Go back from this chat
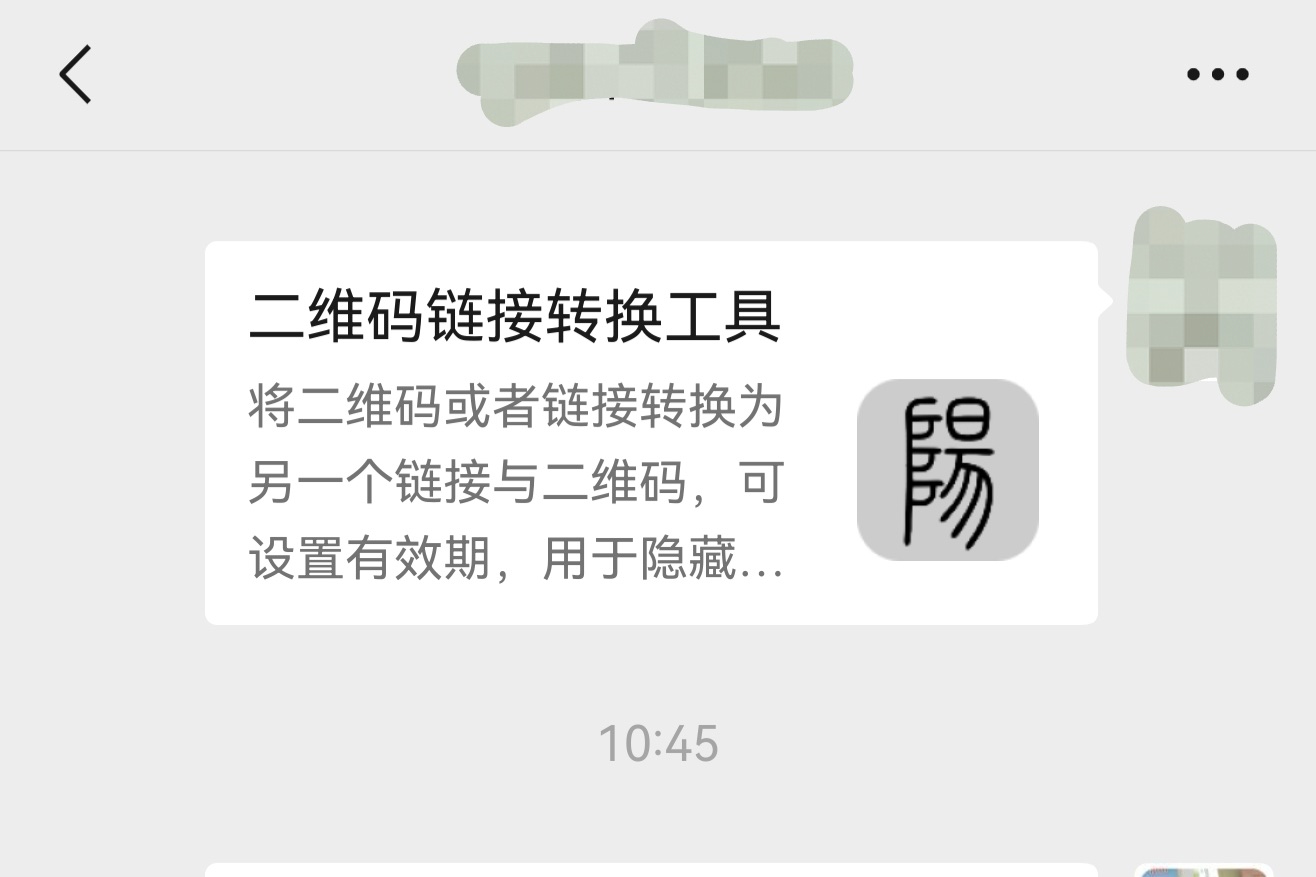The width and height of the screenshot is (1316, 877). [76, 74]
